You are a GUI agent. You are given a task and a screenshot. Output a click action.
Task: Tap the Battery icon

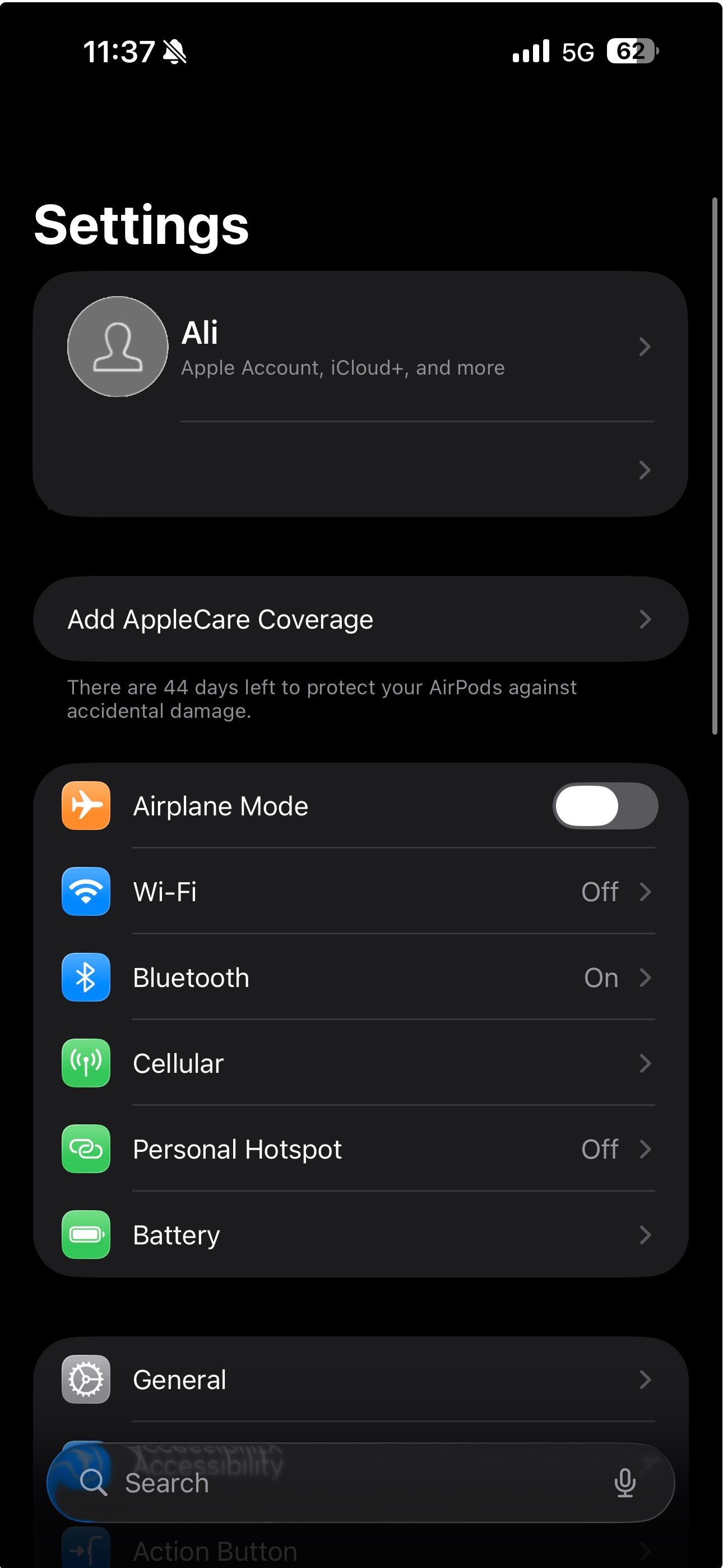pos(85,1234)
